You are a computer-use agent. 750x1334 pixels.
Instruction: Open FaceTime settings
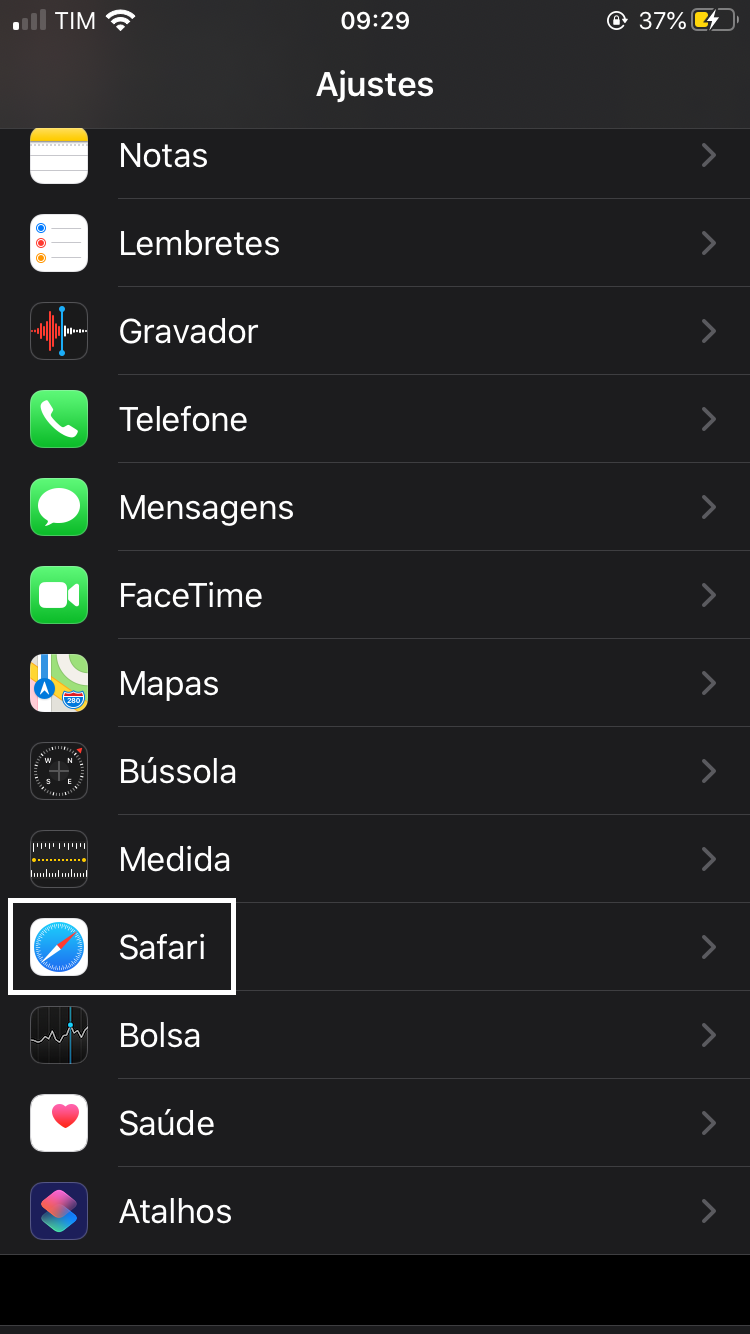click(375, 595)
